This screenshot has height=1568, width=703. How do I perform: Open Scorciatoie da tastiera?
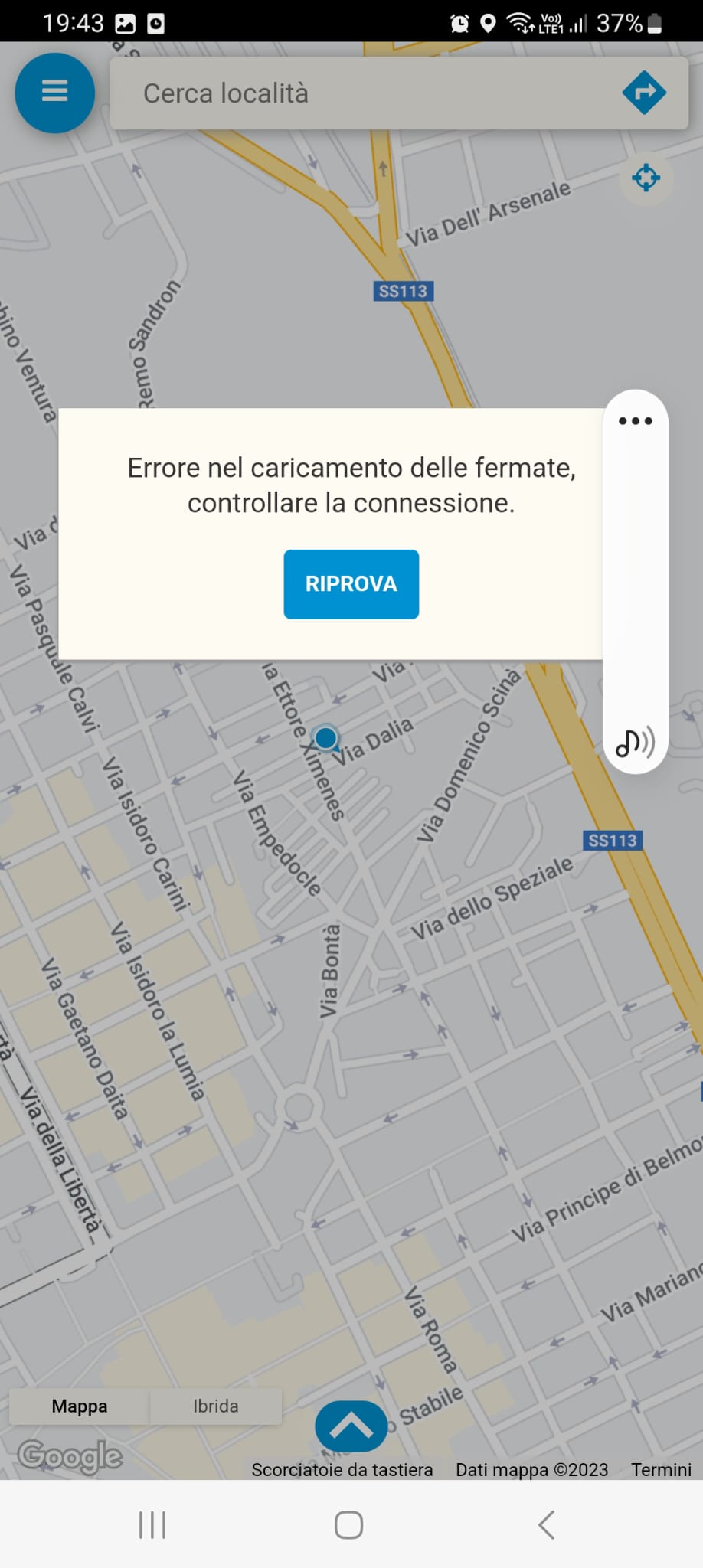[342, 1469]
